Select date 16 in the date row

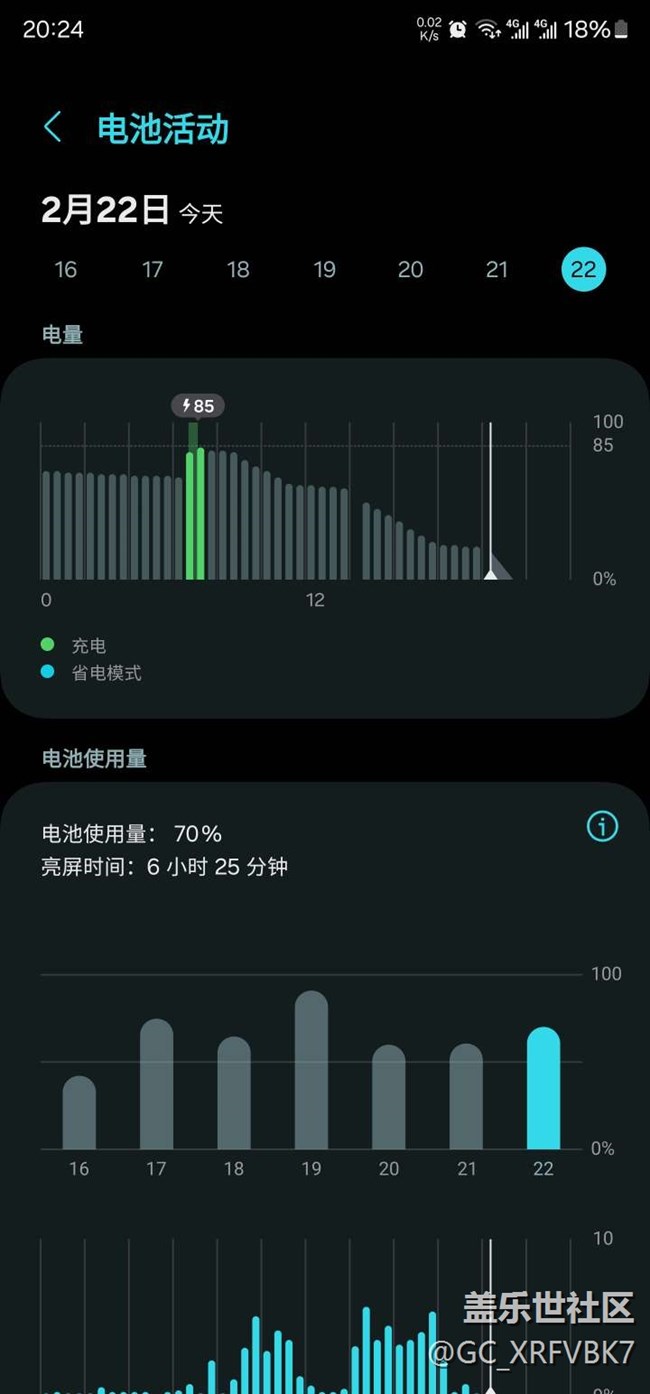(65, 269)
